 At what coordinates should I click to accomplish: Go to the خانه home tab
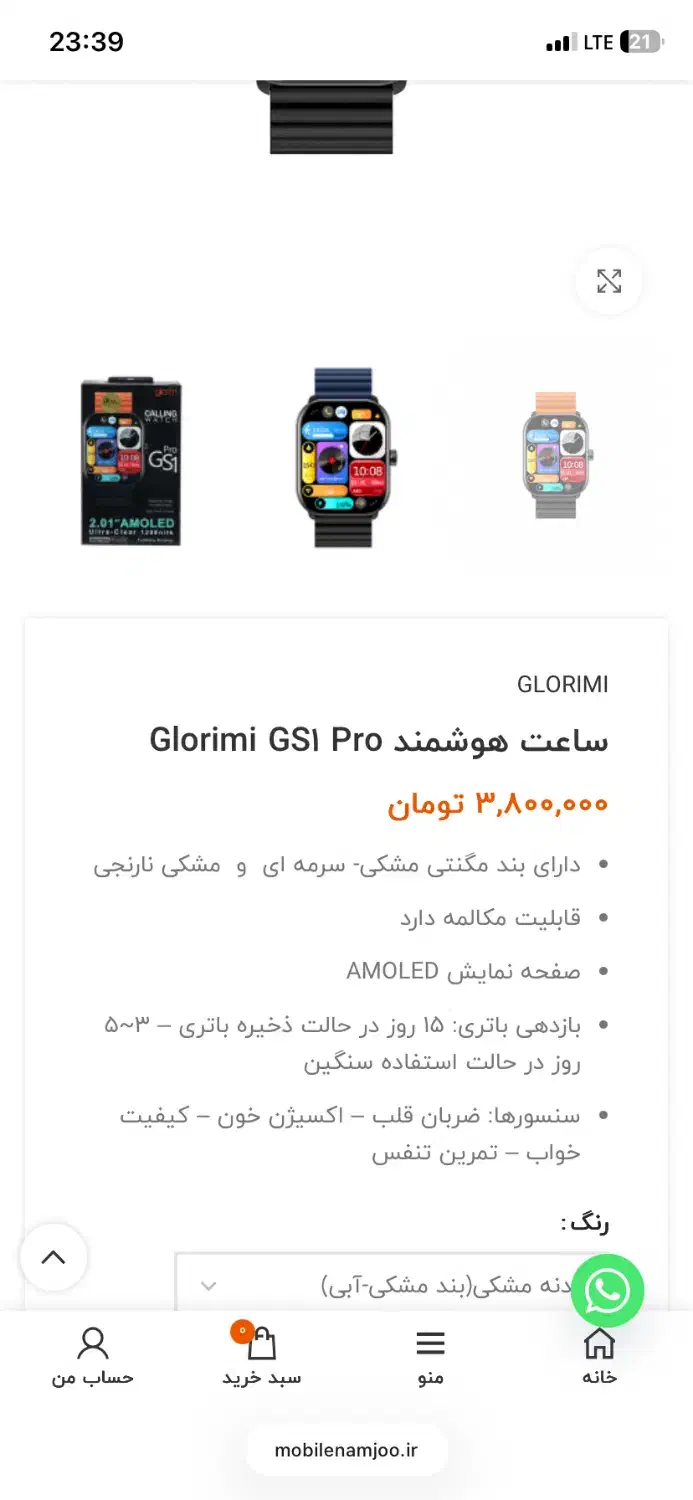pos(599,1356)
